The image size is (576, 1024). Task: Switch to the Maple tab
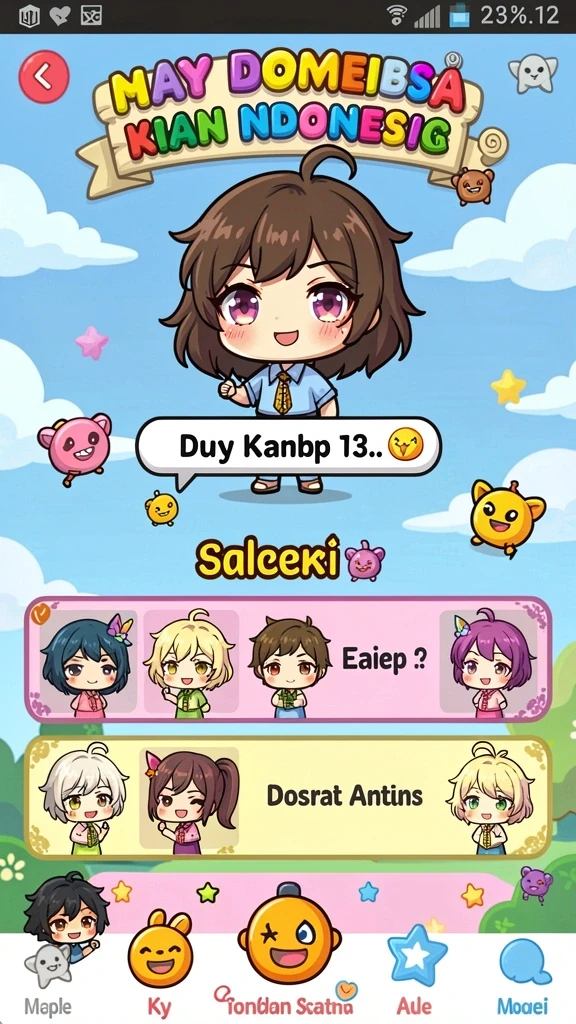pyautogui.click(x=48, y=978)
